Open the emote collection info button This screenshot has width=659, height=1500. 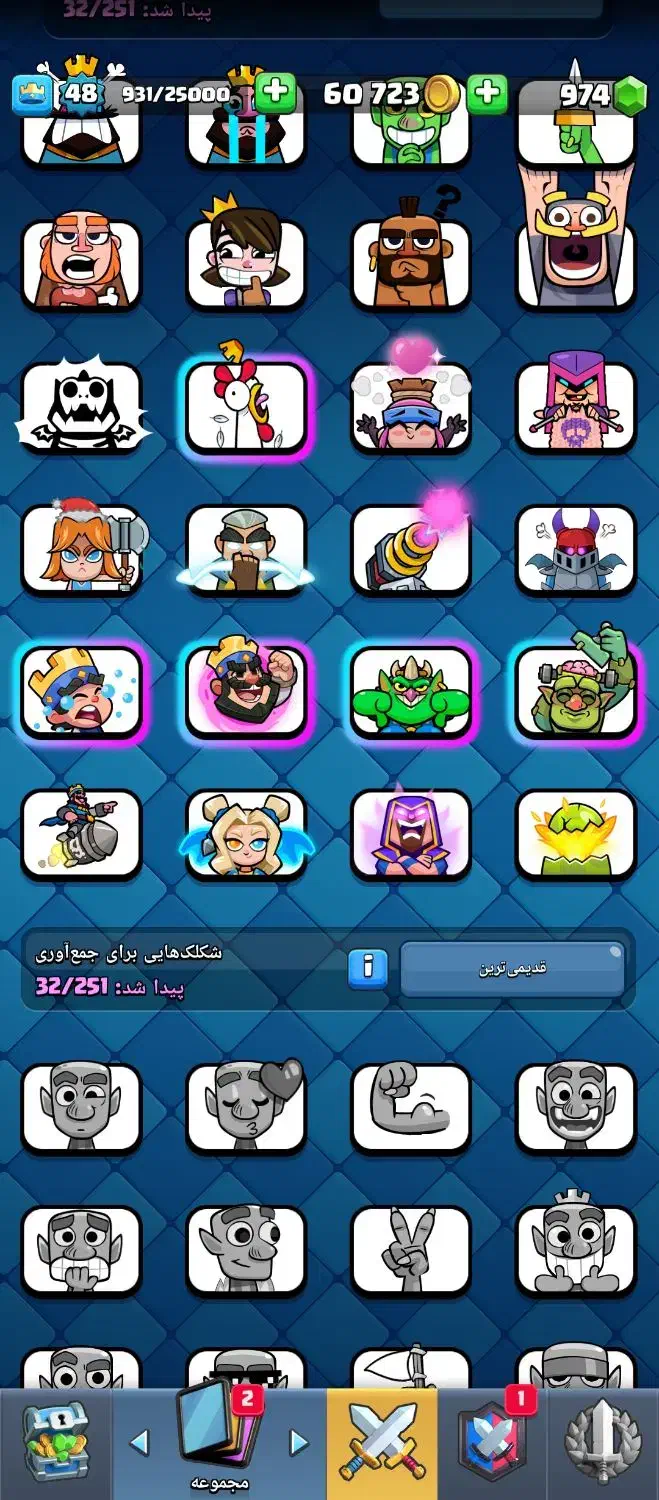367,968
